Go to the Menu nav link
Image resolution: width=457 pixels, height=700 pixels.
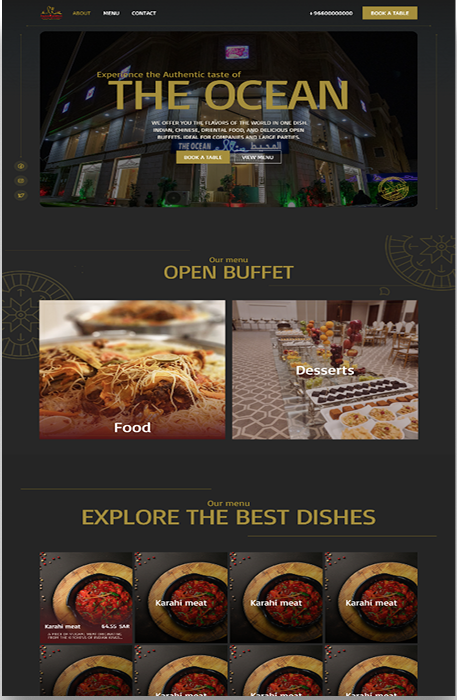pos(111,13)
